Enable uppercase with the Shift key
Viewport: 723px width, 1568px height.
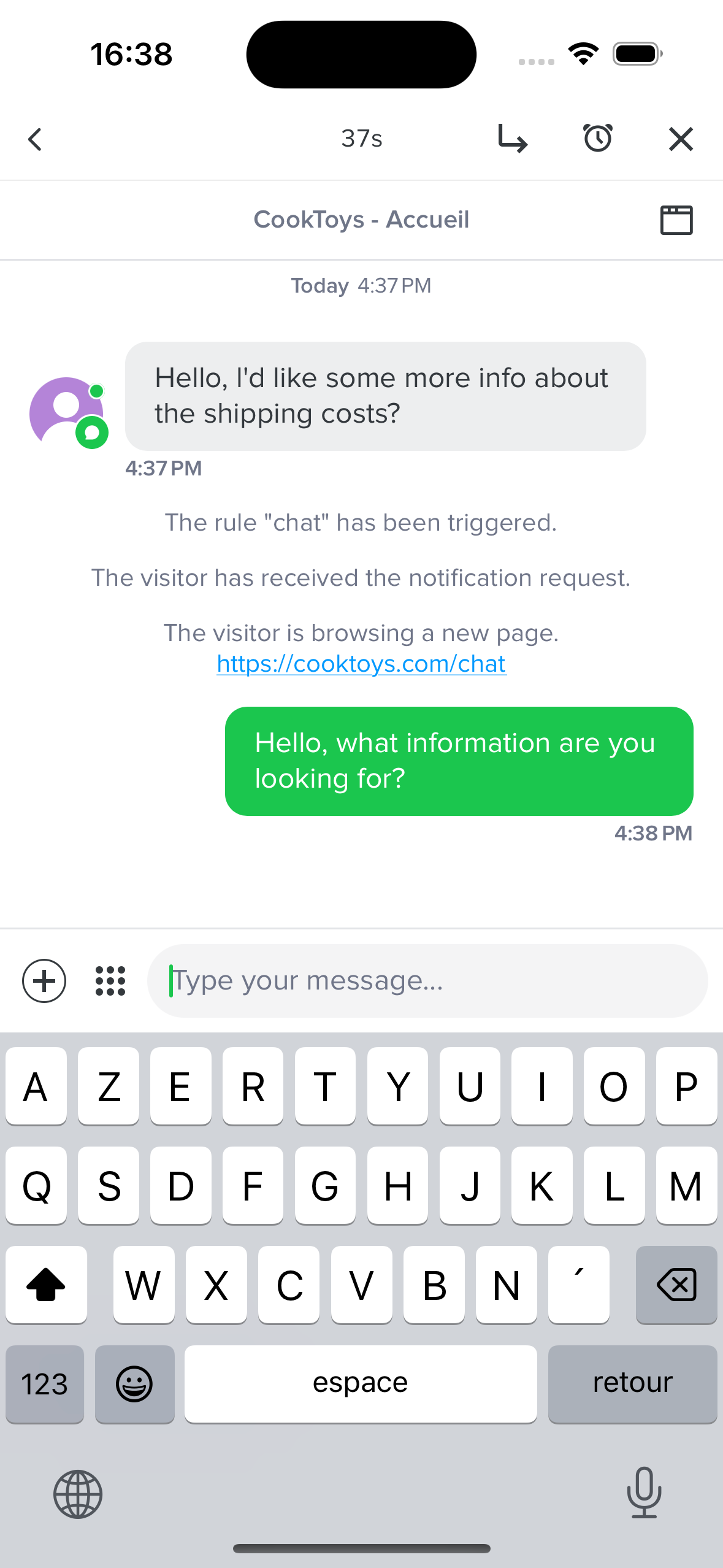click(46, 1285)
